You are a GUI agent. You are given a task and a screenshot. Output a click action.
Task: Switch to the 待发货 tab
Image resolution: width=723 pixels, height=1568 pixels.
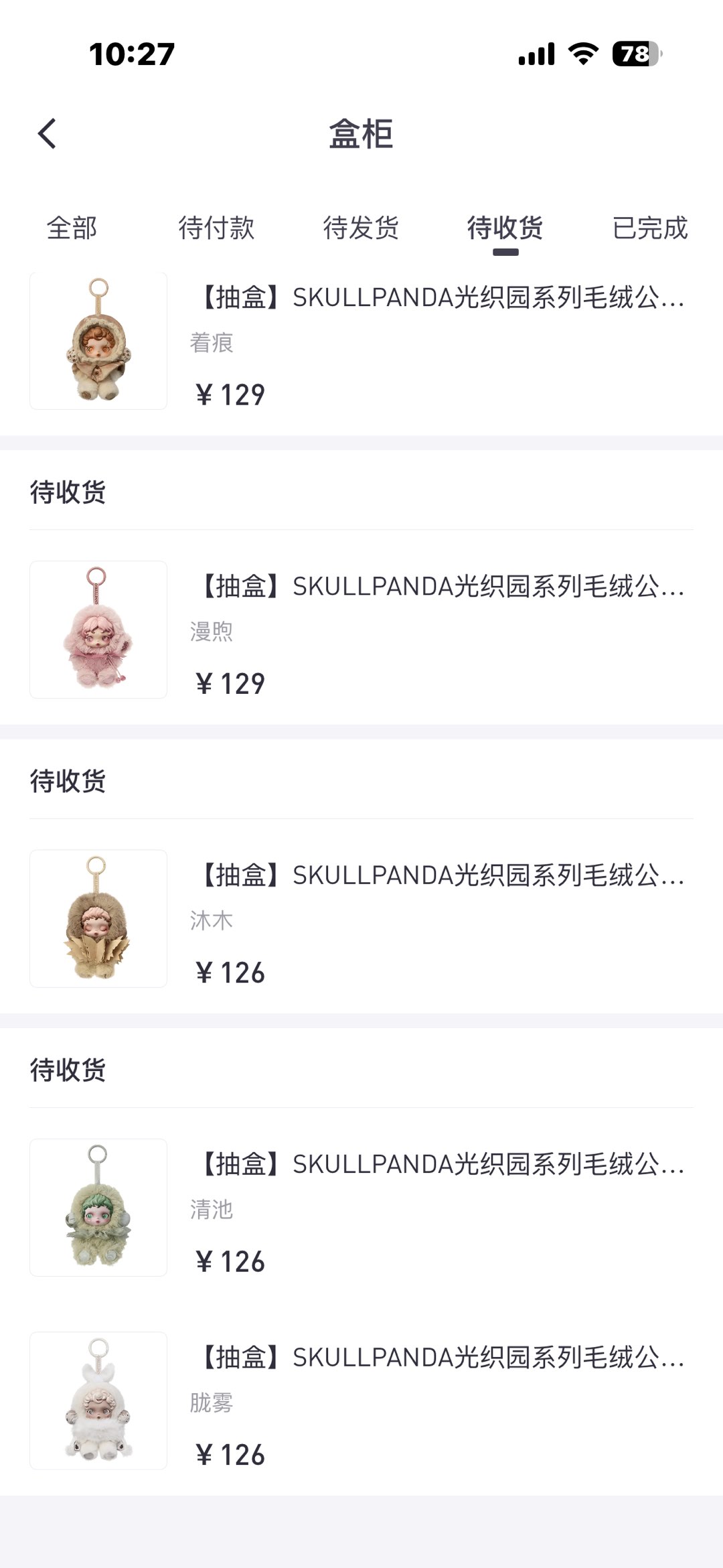(361, 228)
